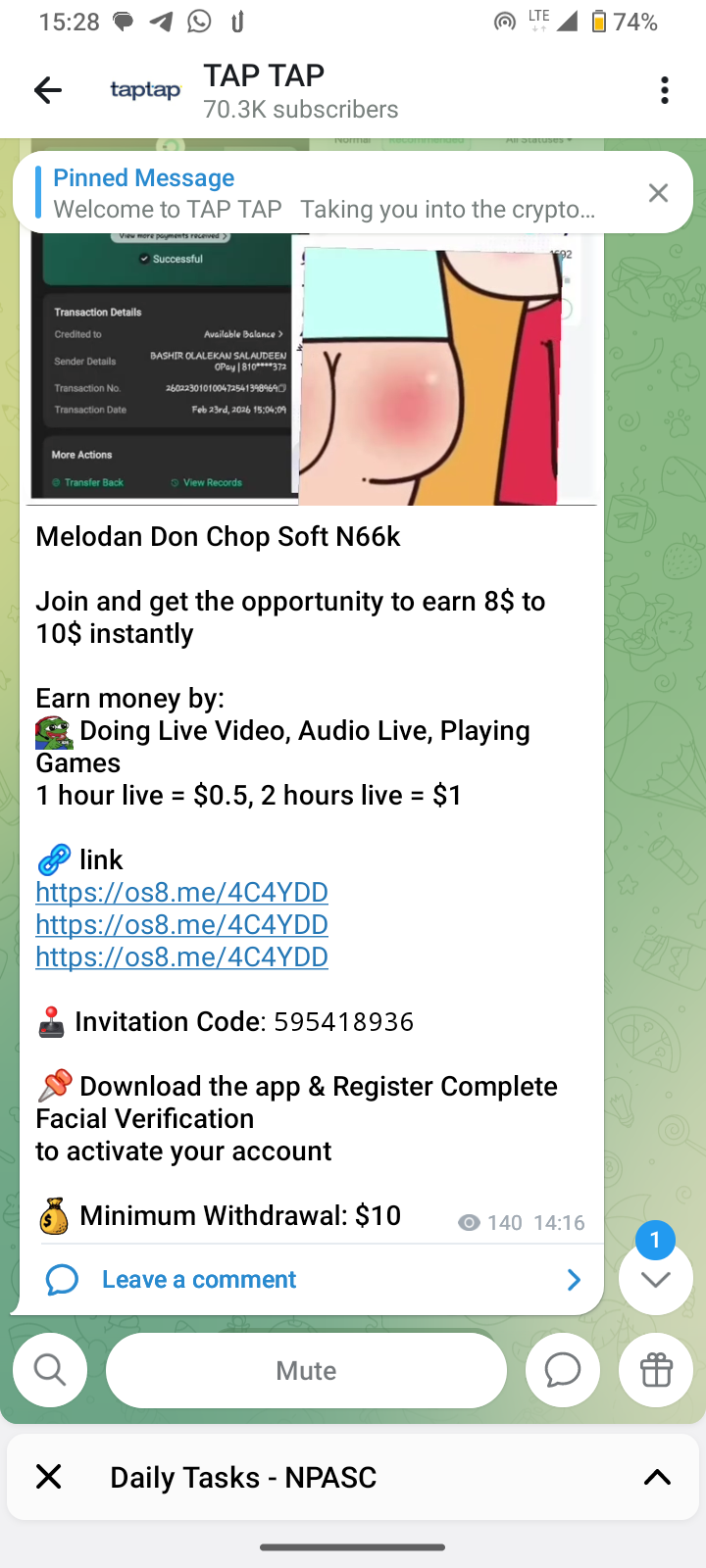Viewport: 706px width, 1568px height.
Task: Open the gift button
Action: pos(656,1370)
